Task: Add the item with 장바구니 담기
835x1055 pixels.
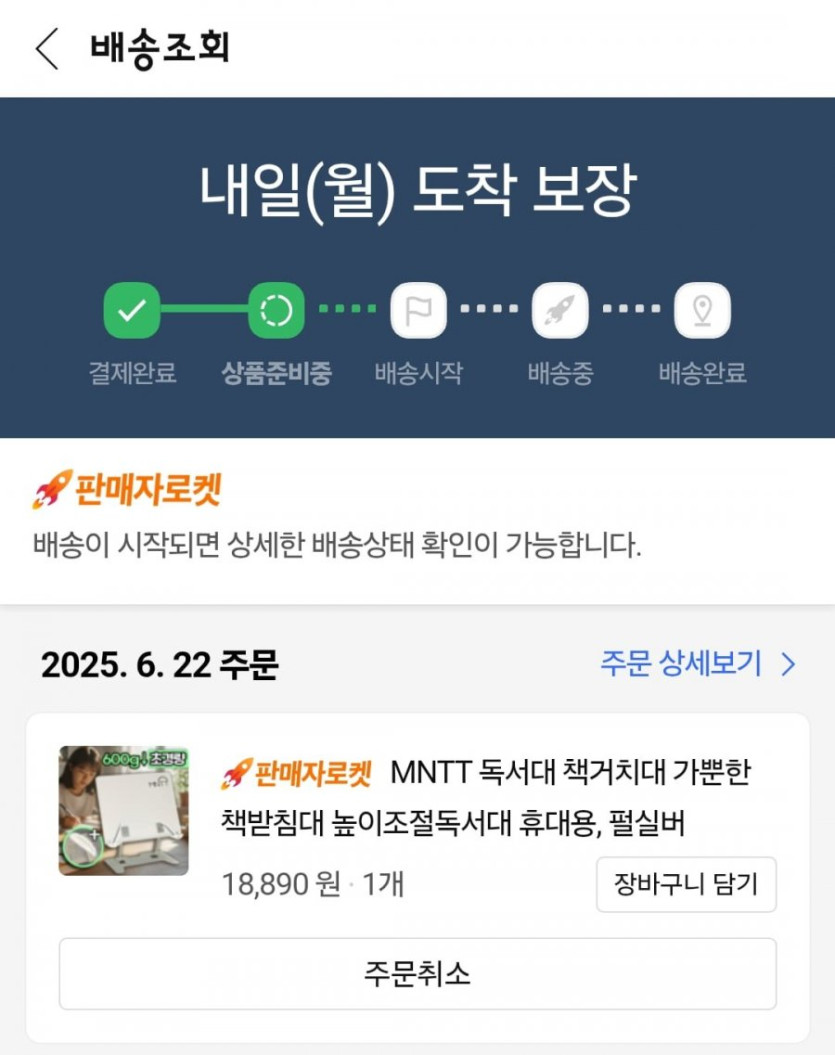Action: point(686,884)
